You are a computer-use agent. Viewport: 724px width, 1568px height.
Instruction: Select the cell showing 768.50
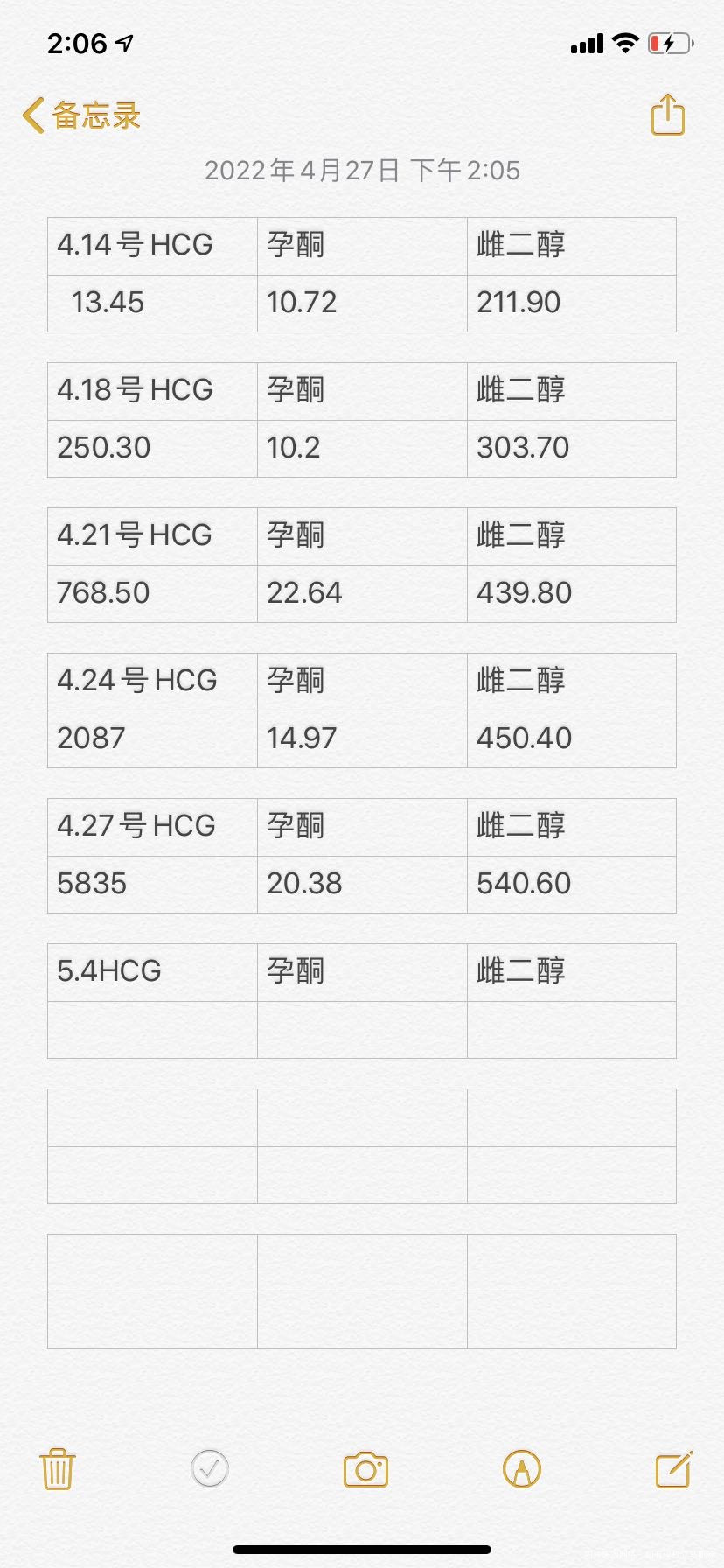tap(150, 593)
